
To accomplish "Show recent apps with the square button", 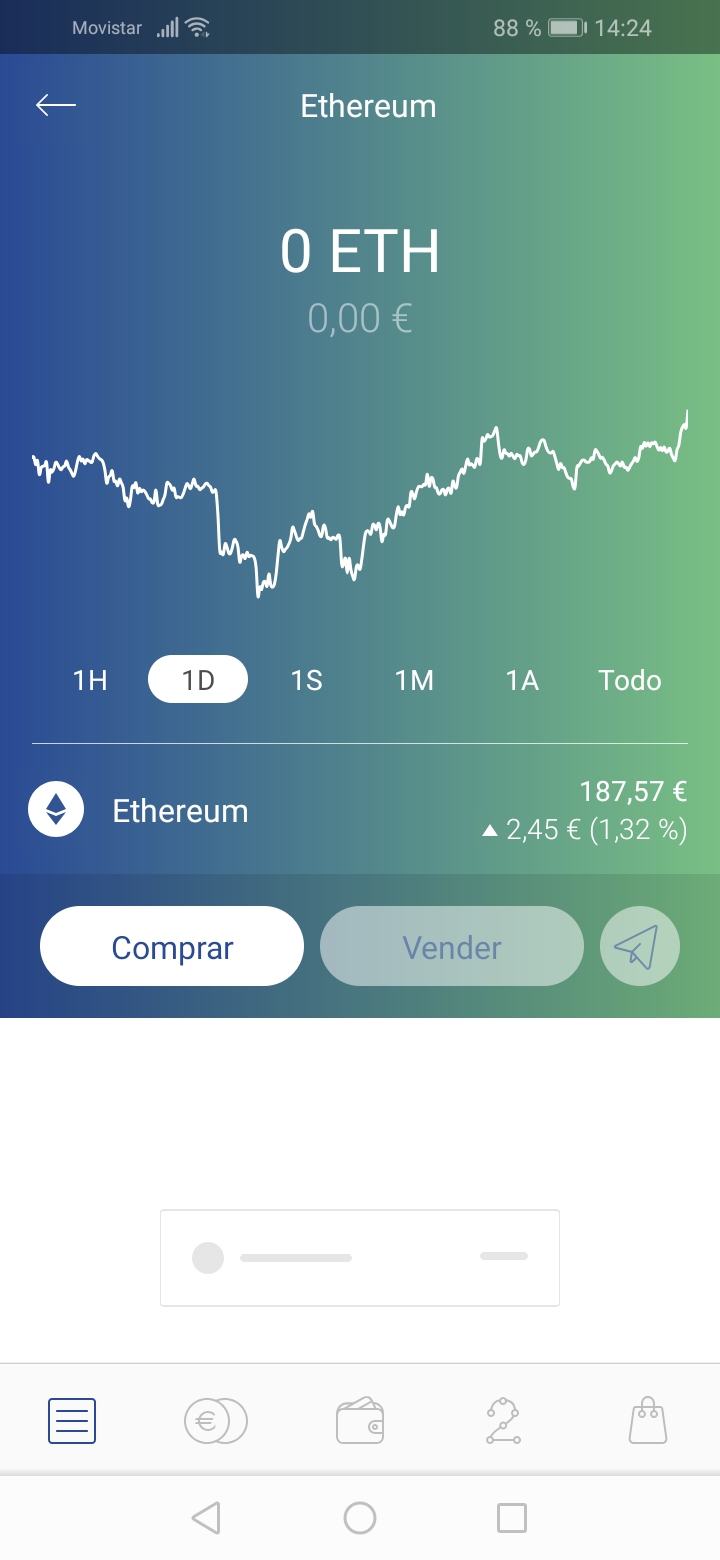I will [x=512, y=1518].
